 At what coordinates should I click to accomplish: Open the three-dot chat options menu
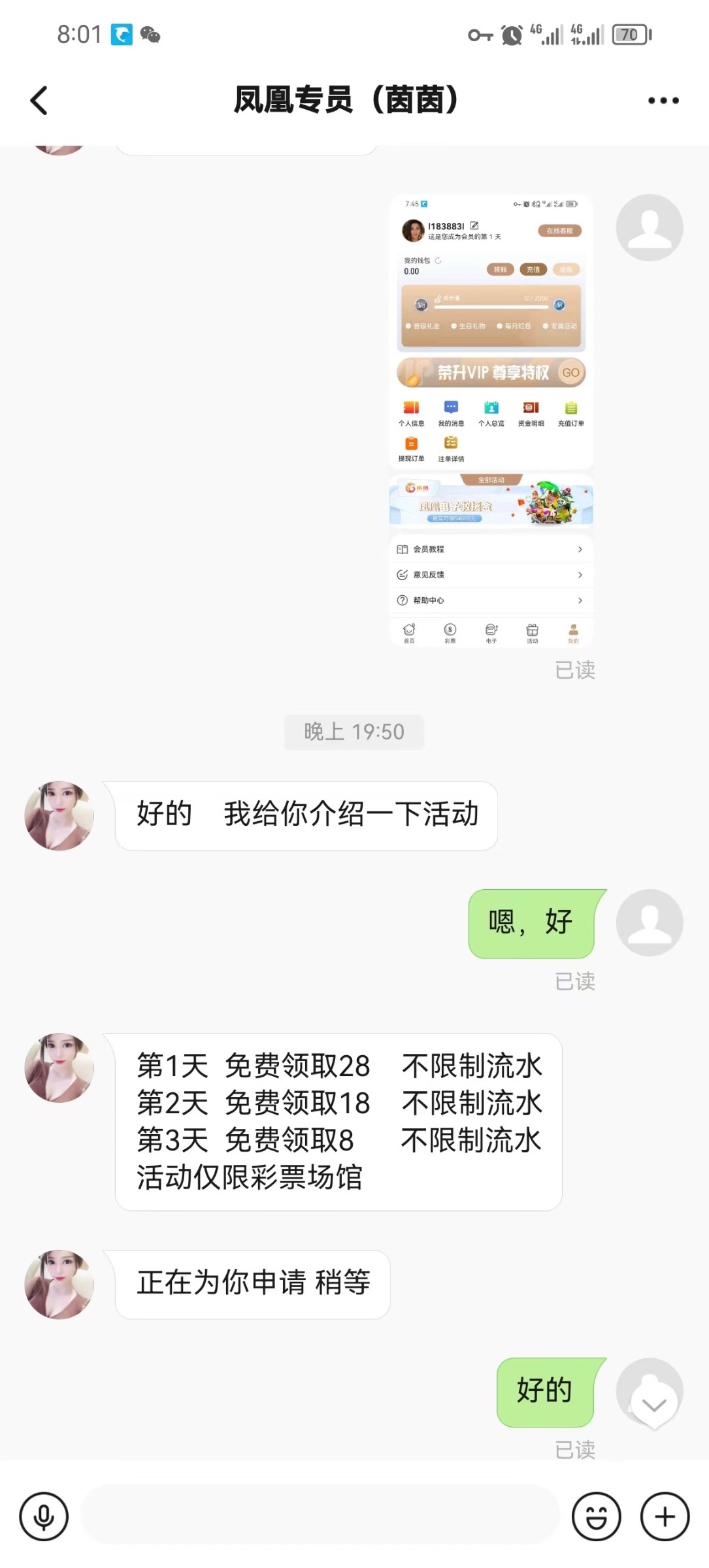pos(663,101)
